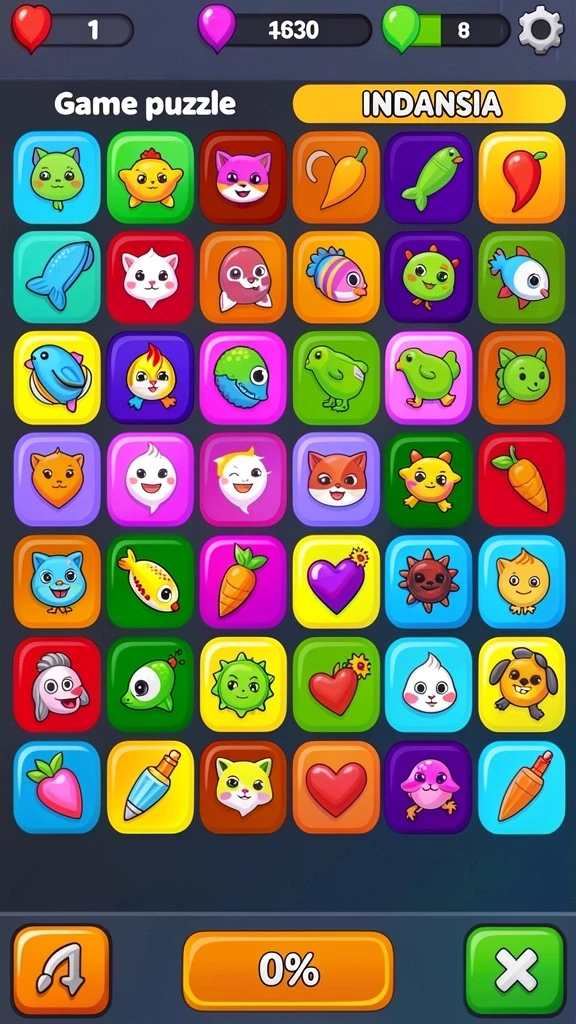576x1024 pixels.
Task: Select the brown-eared dog tile
Action: (x=522, y=684)
